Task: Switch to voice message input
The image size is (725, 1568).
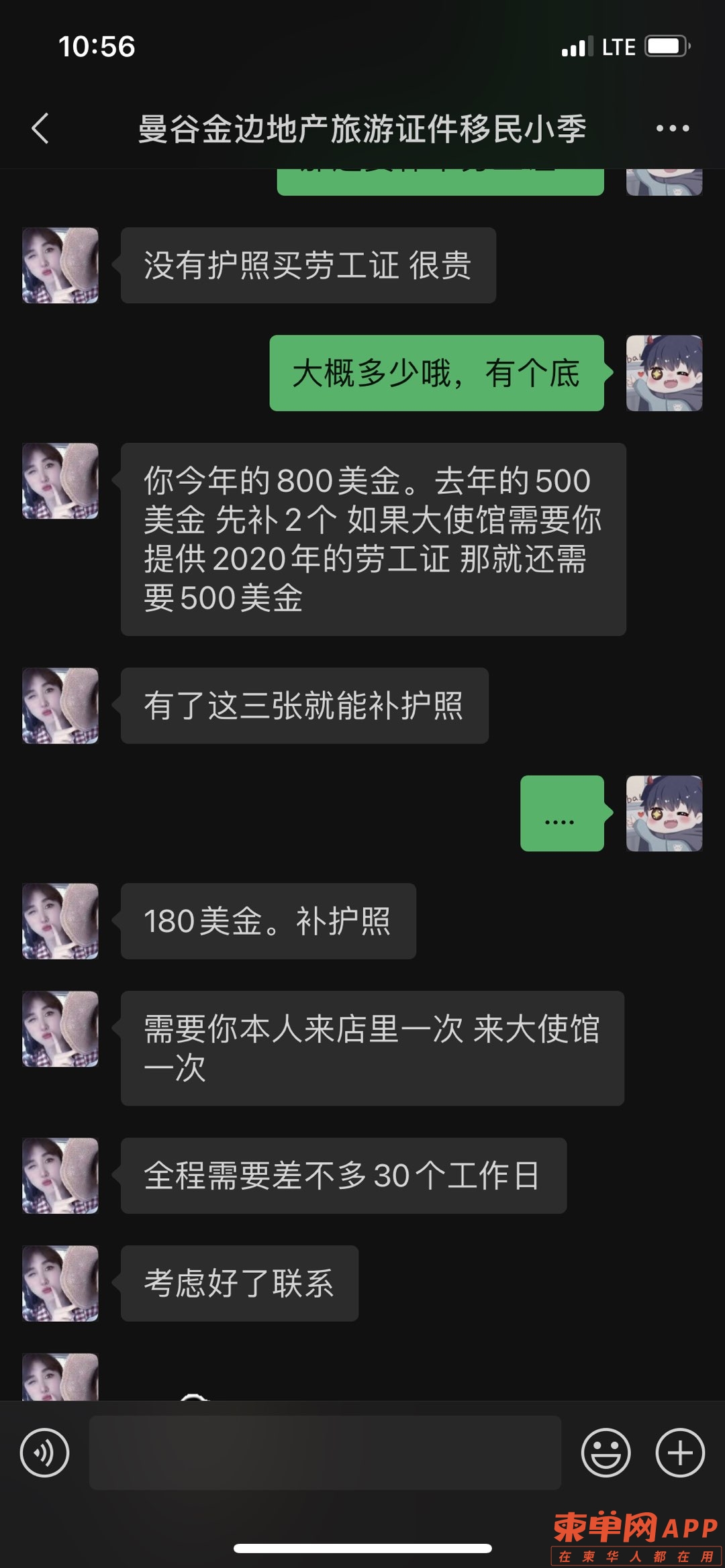Action: click(x=44, y=1453)
